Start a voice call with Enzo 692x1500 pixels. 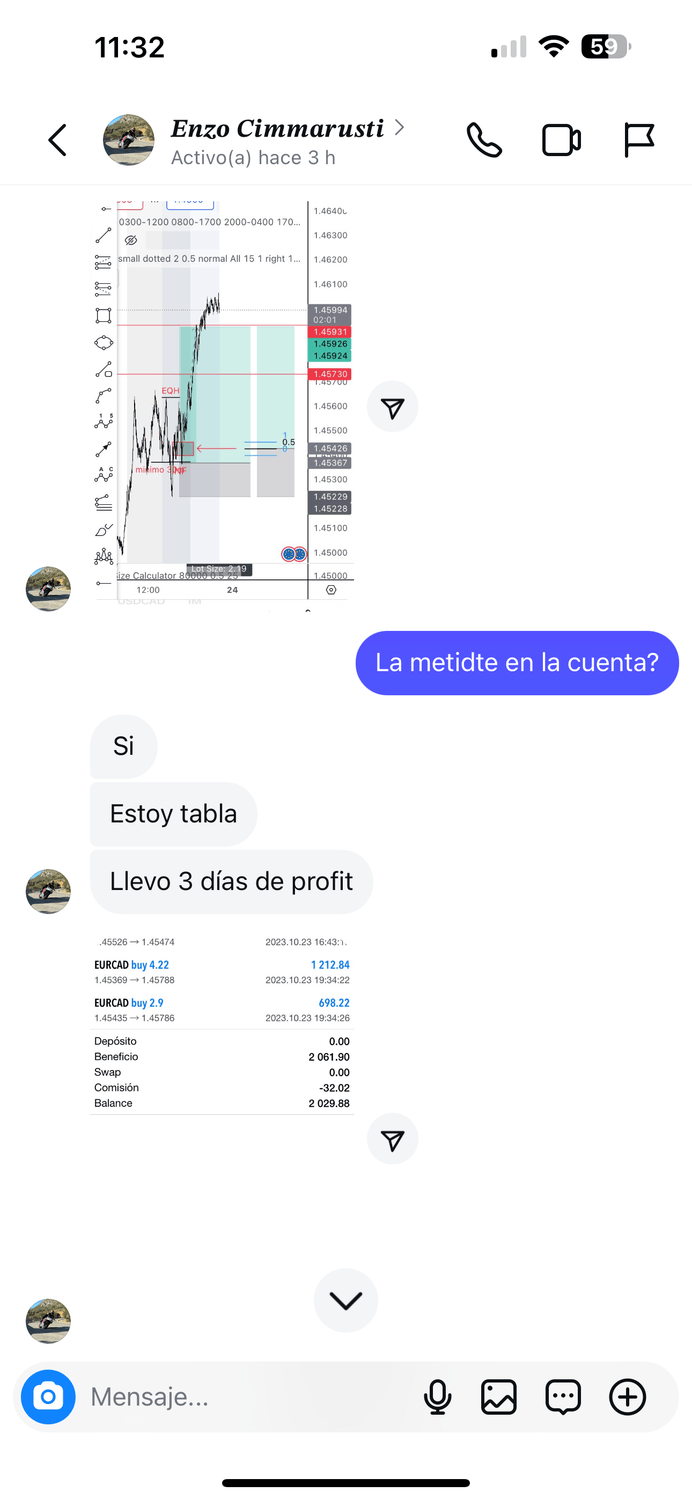(x=484, y=141)
